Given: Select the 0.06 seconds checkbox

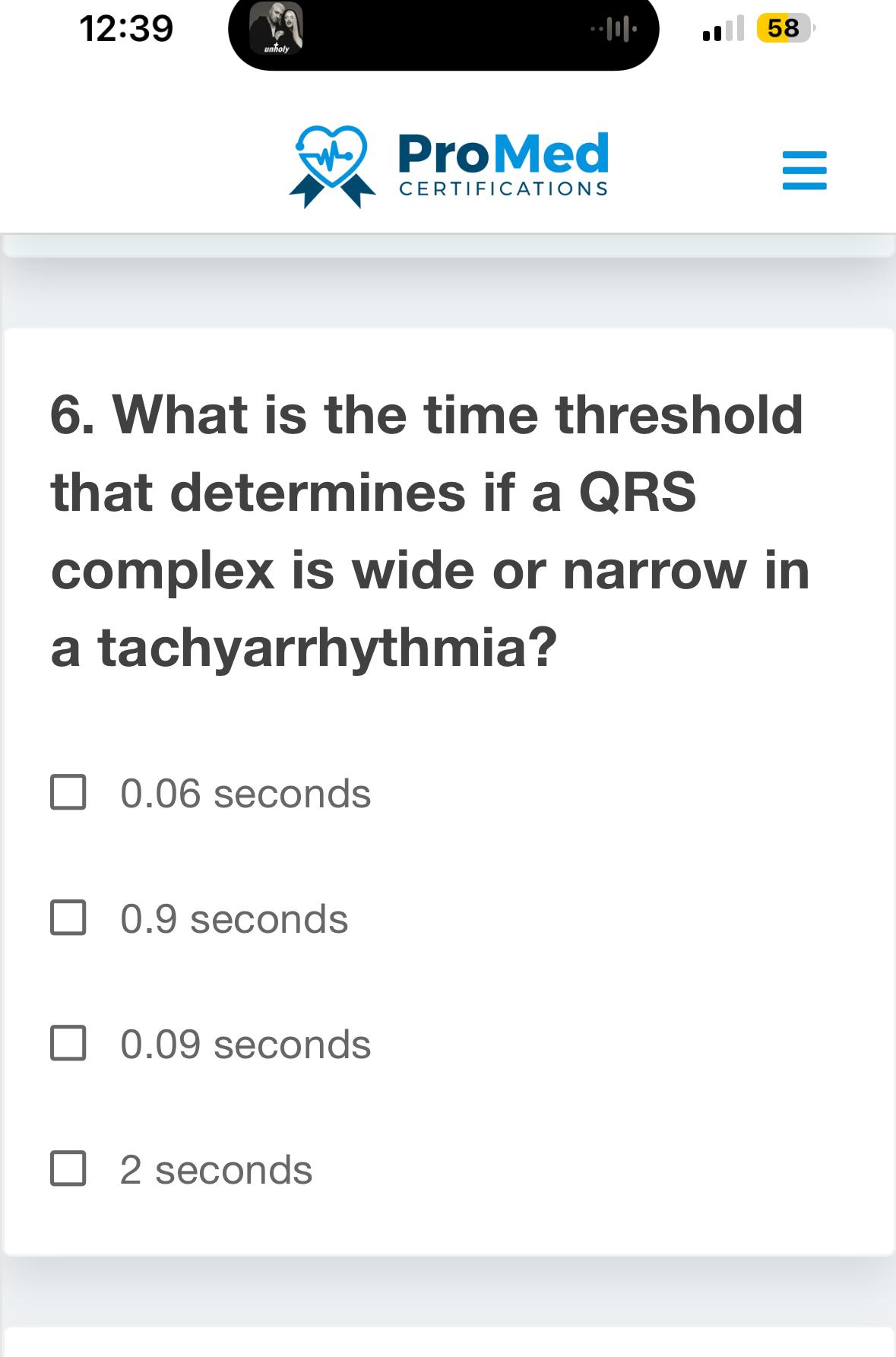Looking at the screenshot, I should [68, 792].
